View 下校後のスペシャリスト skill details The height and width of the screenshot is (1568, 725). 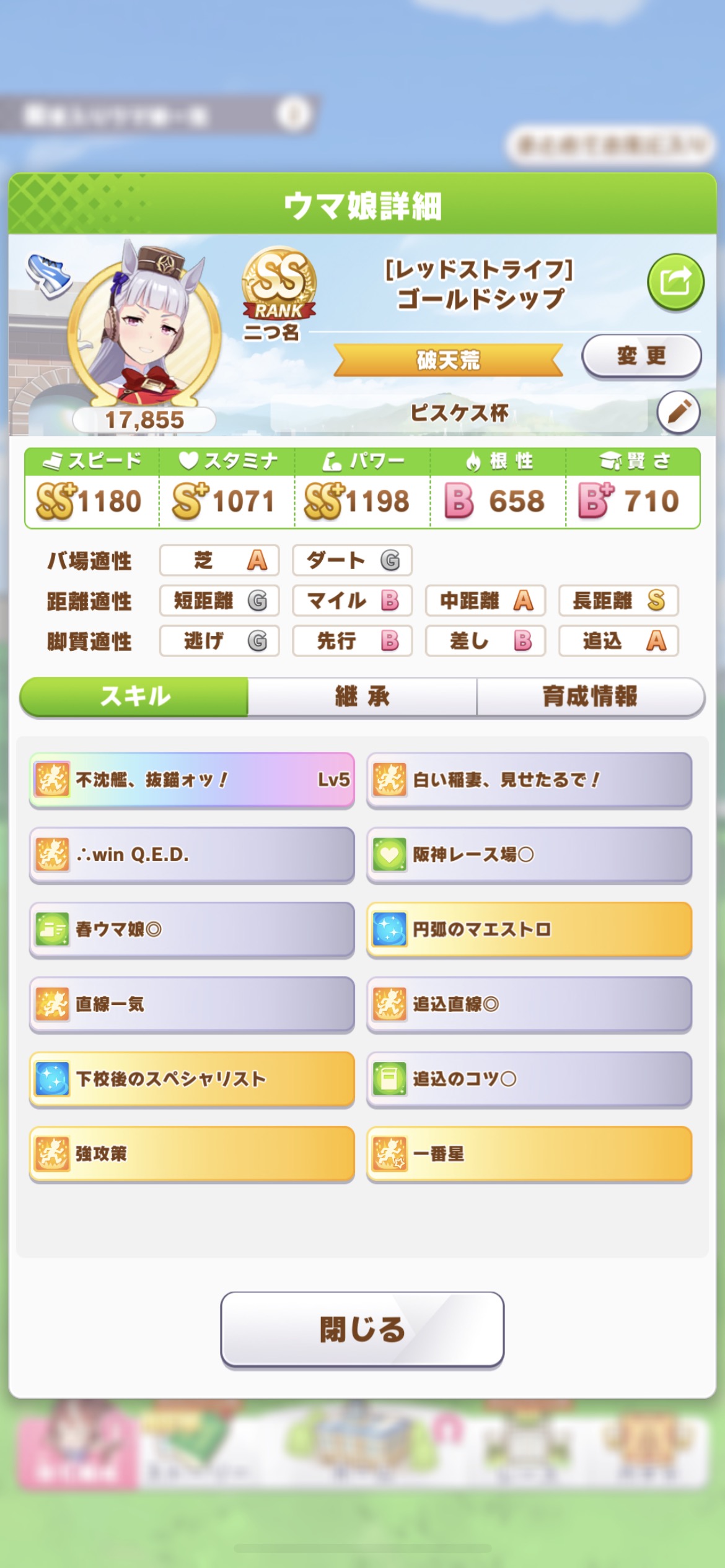click(192, 1079)
